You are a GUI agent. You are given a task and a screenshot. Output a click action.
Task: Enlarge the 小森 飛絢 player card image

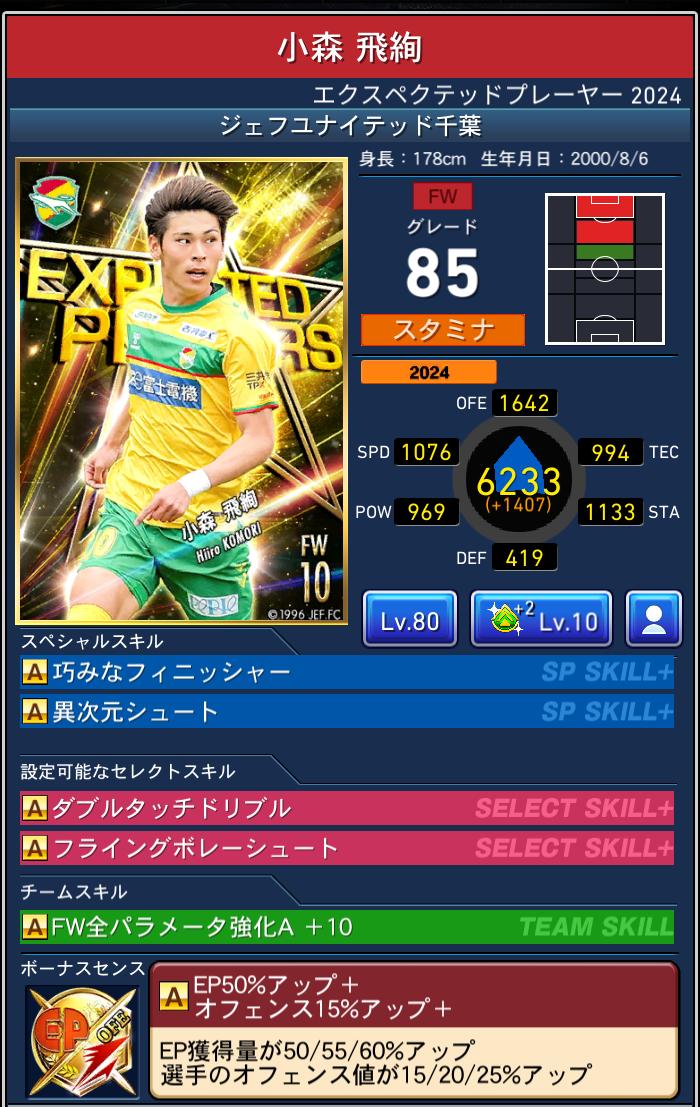pos(182,390)
